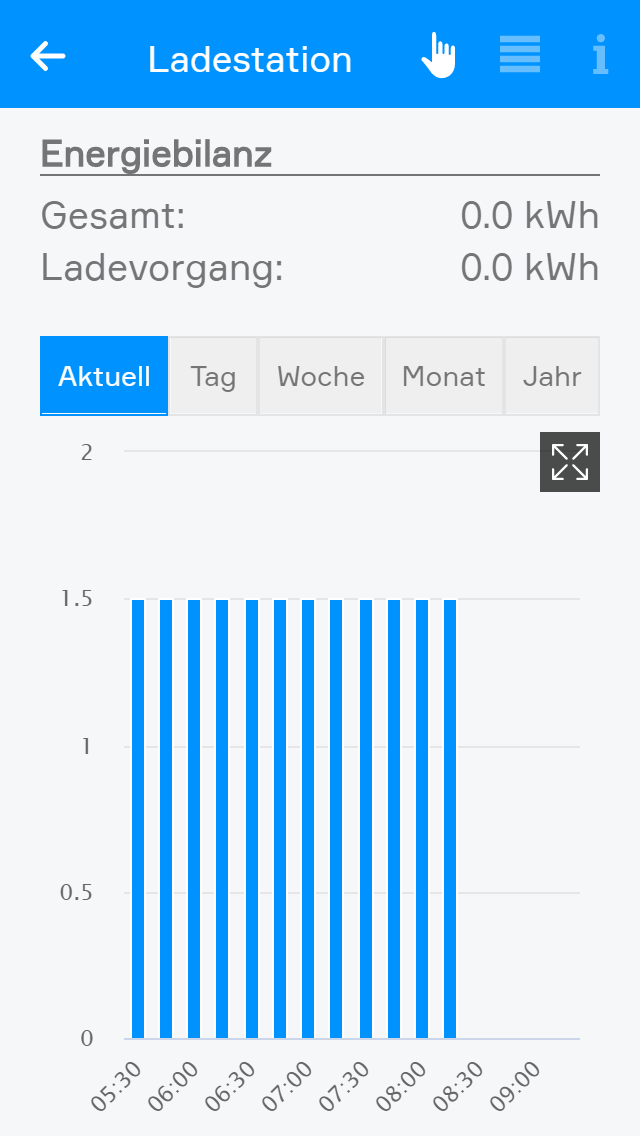The height and width of the screenshot is (1136, 640).
Task: Expand the chart to fullscreen
Action: click(x=570, y=462)
